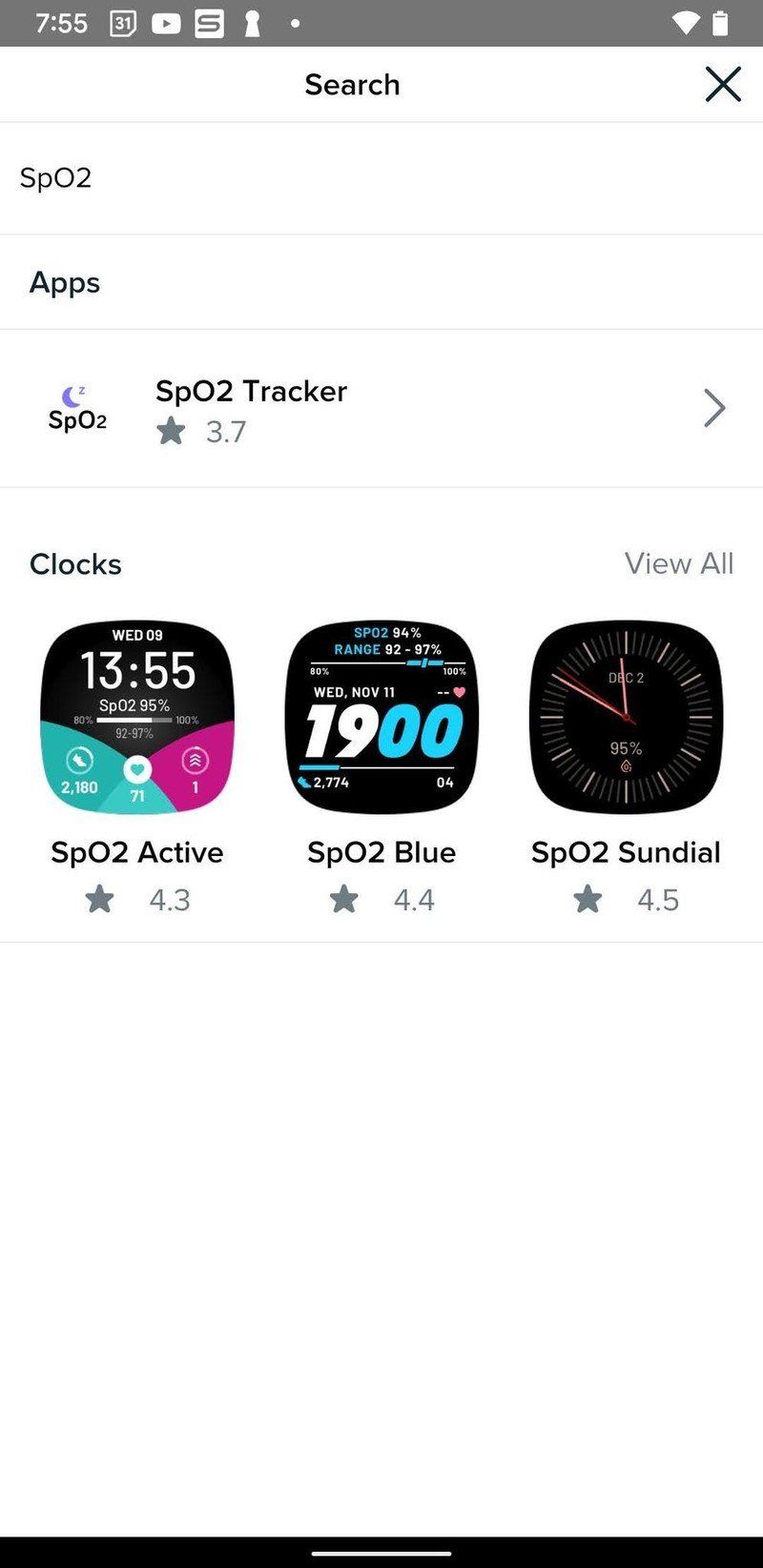763x1568 pixels.
Task: Select the Apps section heading
Action: [x=64, y=282]
